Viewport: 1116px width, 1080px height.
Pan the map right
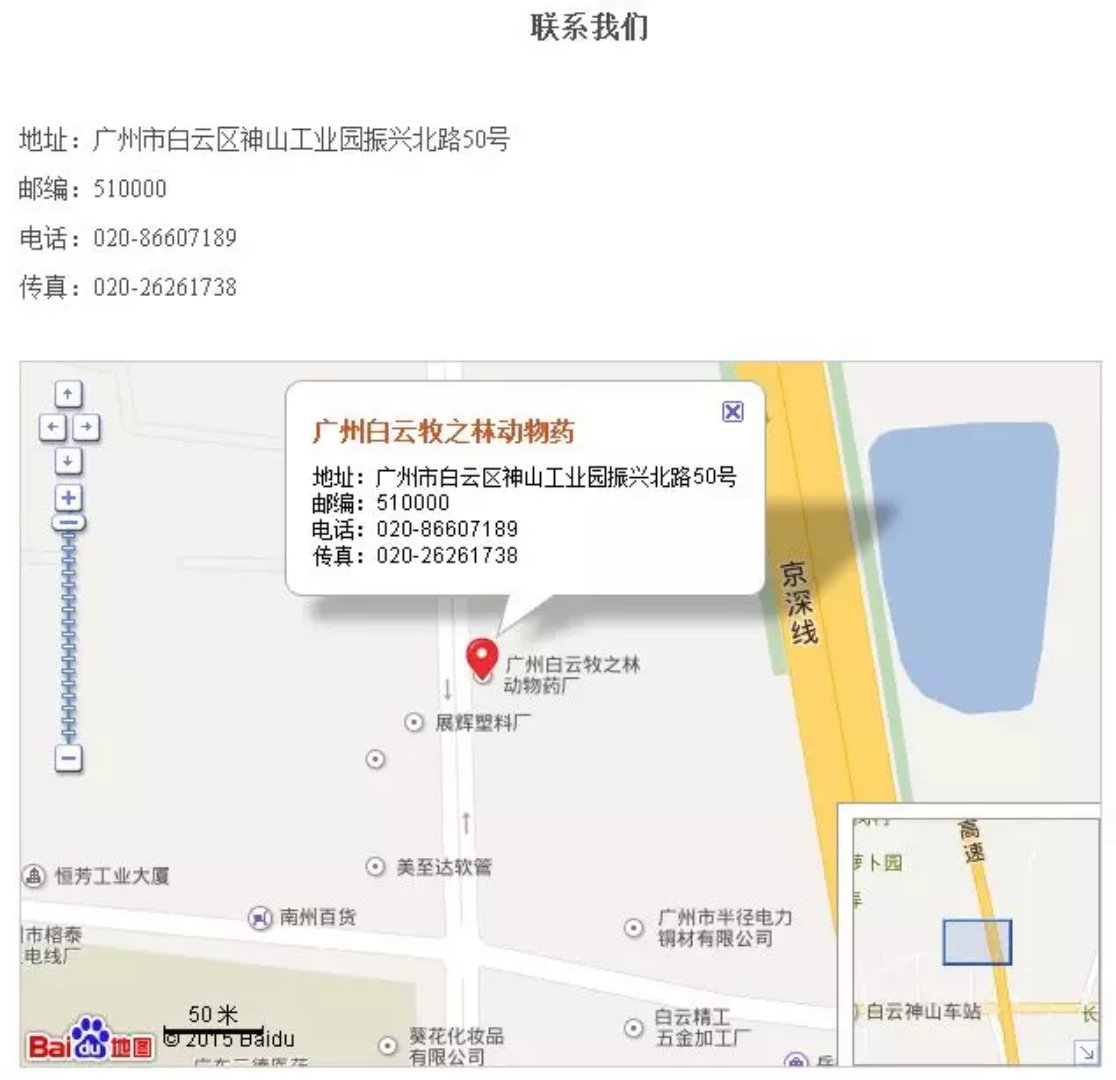[87, 428]
